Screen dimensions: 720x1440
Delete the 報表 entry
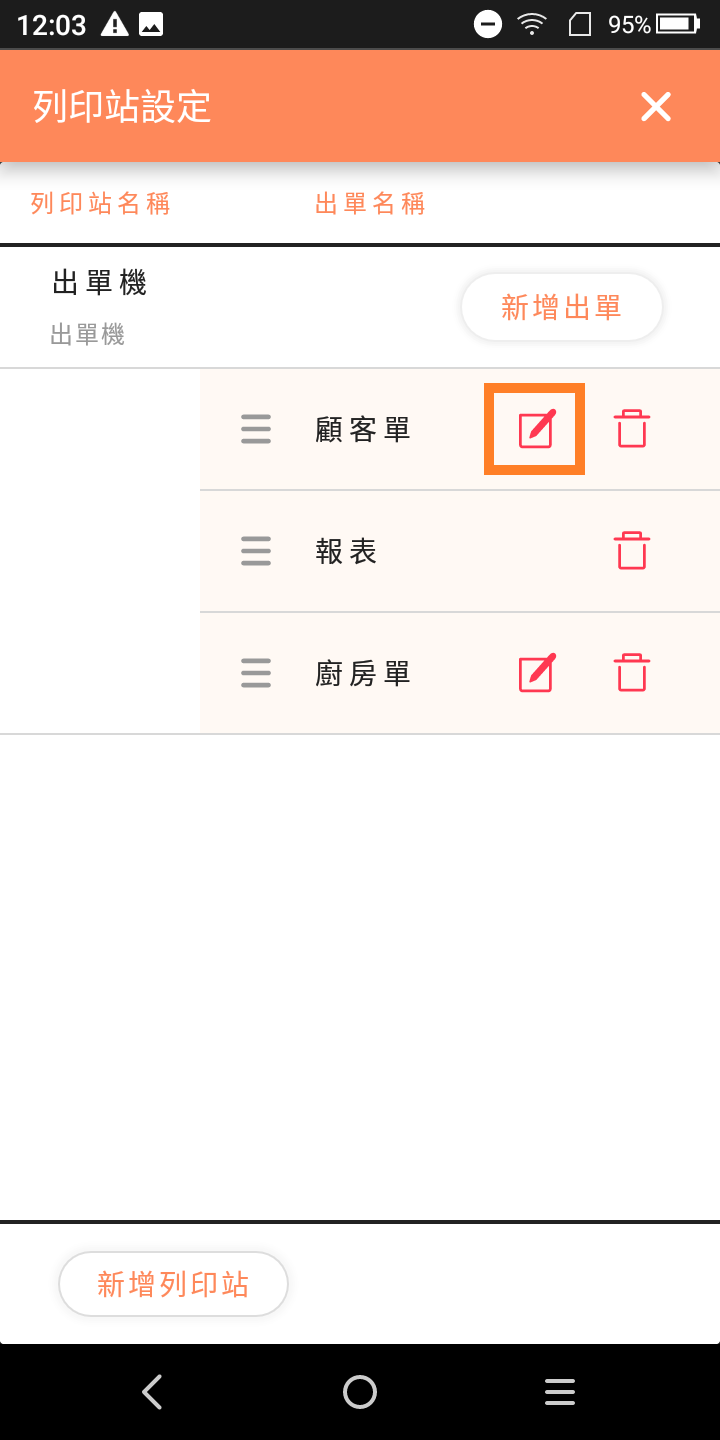coord(631,551)
